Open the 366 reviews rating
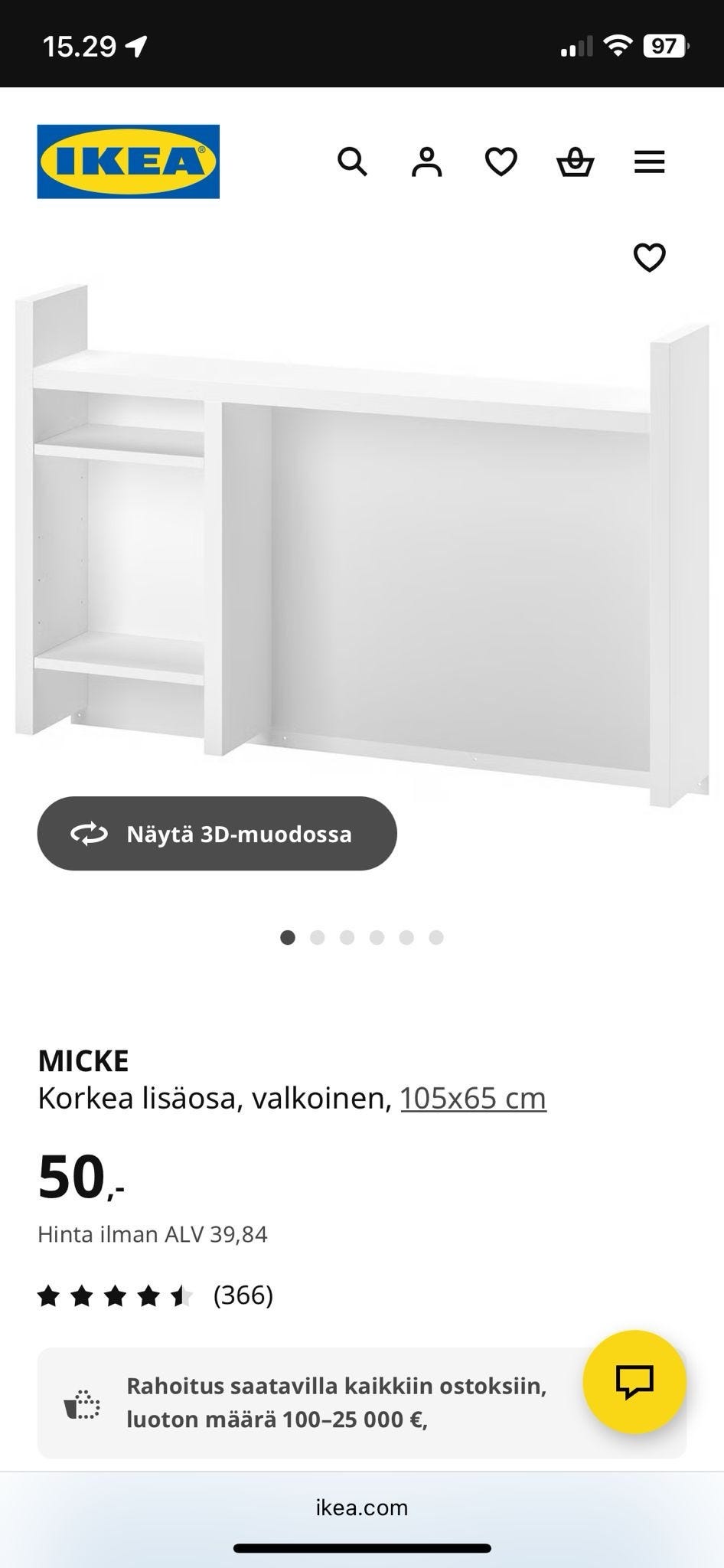Viewport: 724px width, 1568px height. point(155,1295)
